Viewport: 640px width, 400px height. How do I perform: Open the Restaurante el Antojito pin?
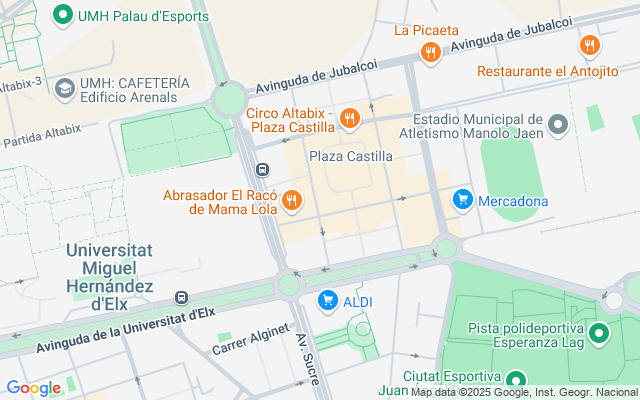[590, 46]
